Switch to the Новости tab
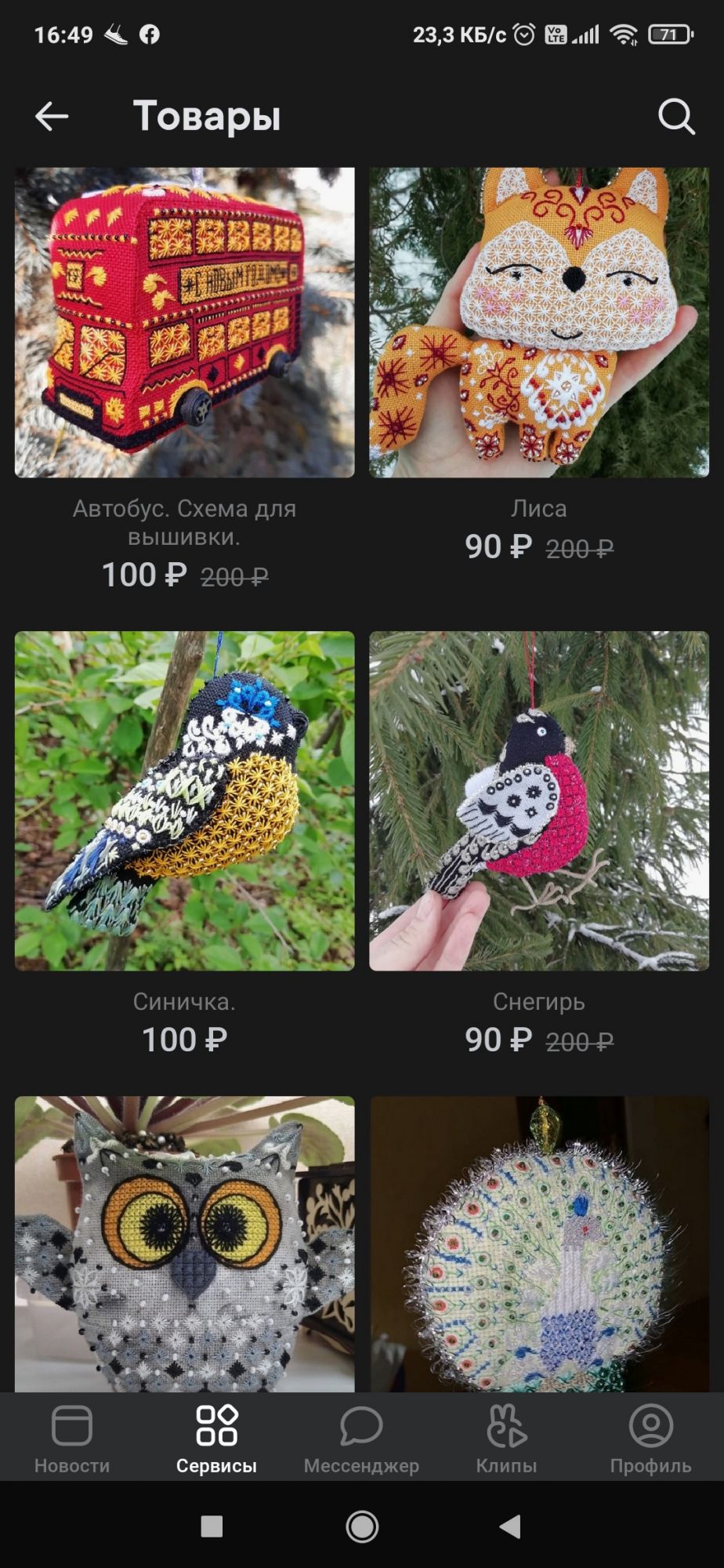 (72, 1439)
